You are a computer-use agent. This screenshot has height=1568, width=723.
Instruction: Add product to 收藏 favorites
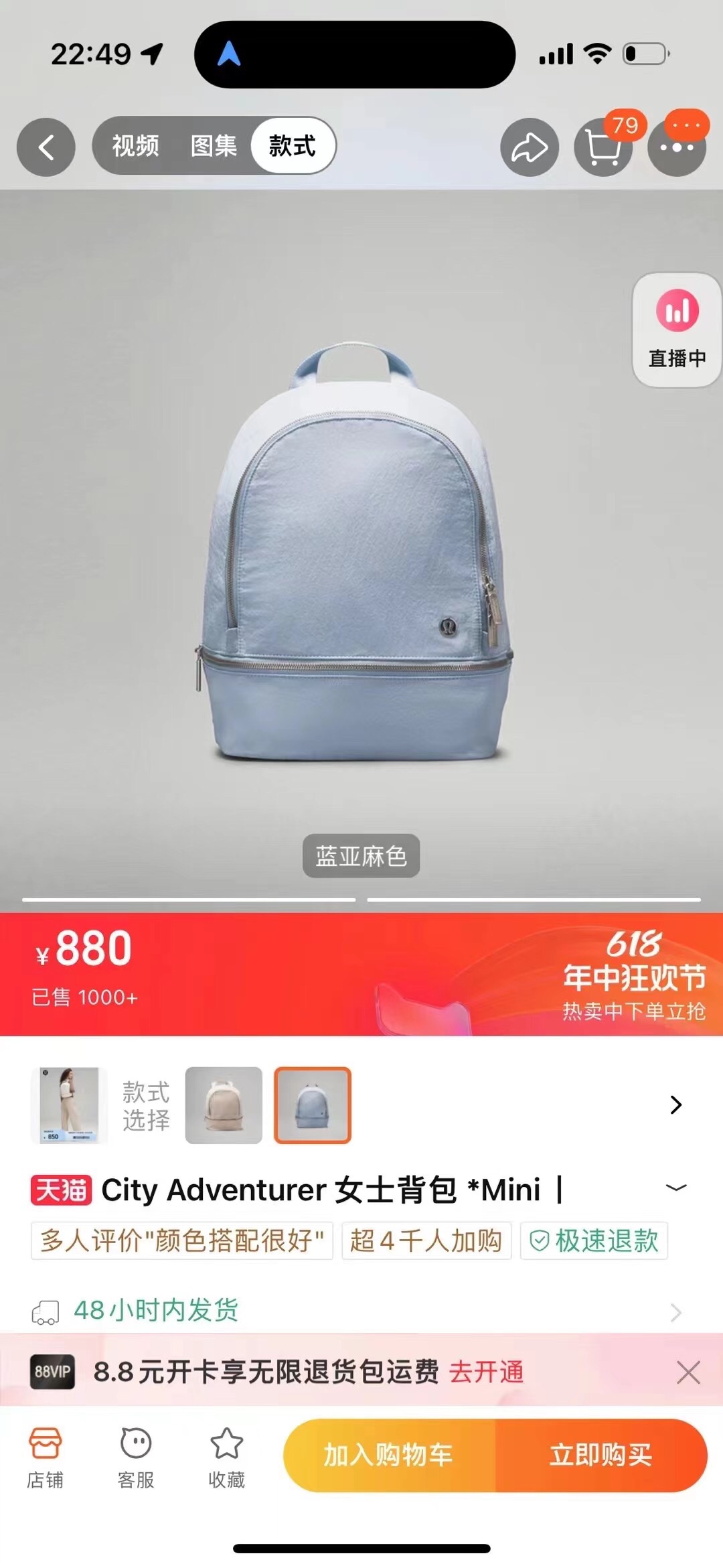(226, 1457)
